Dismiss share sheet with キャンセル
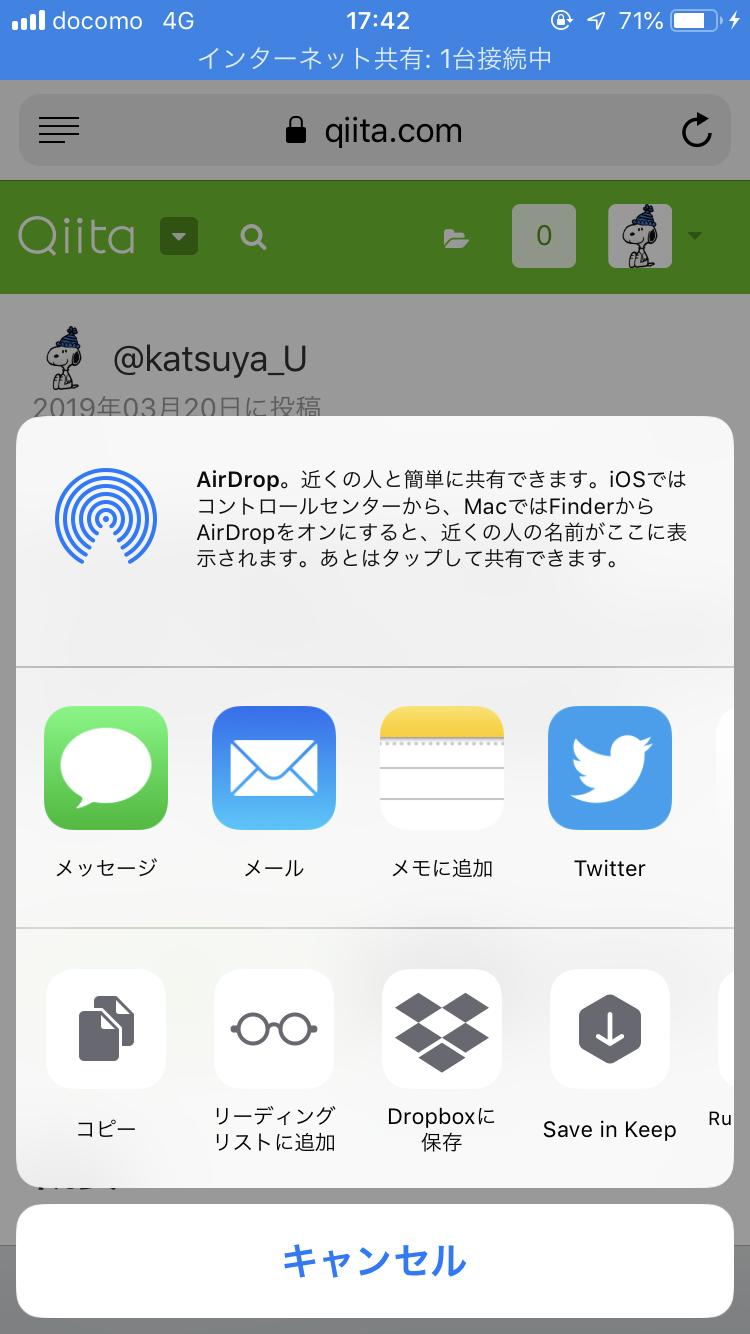 pyautogui.click(x=375, y=1261)
